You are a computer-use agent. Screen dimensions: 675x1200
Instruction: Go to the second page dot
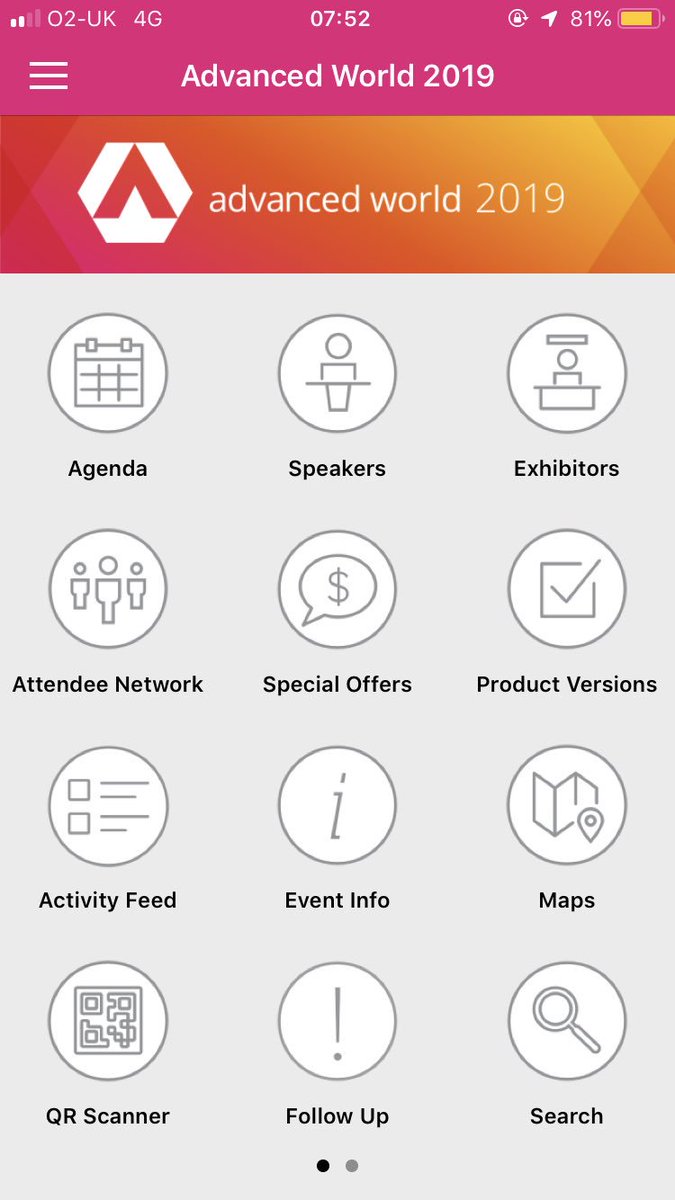[352, 1166]
